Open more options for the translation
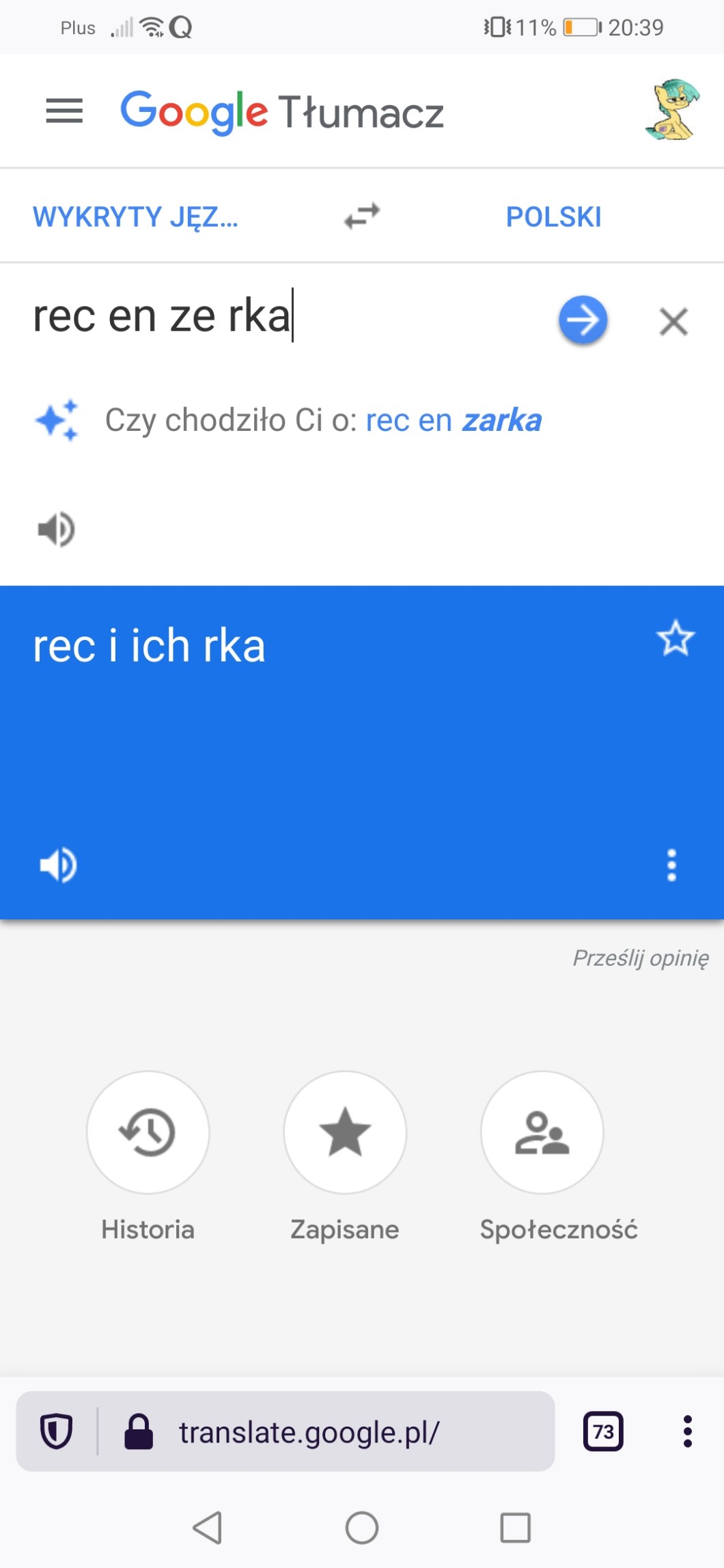Viewport: 724px width, 1568px height. 671,865
